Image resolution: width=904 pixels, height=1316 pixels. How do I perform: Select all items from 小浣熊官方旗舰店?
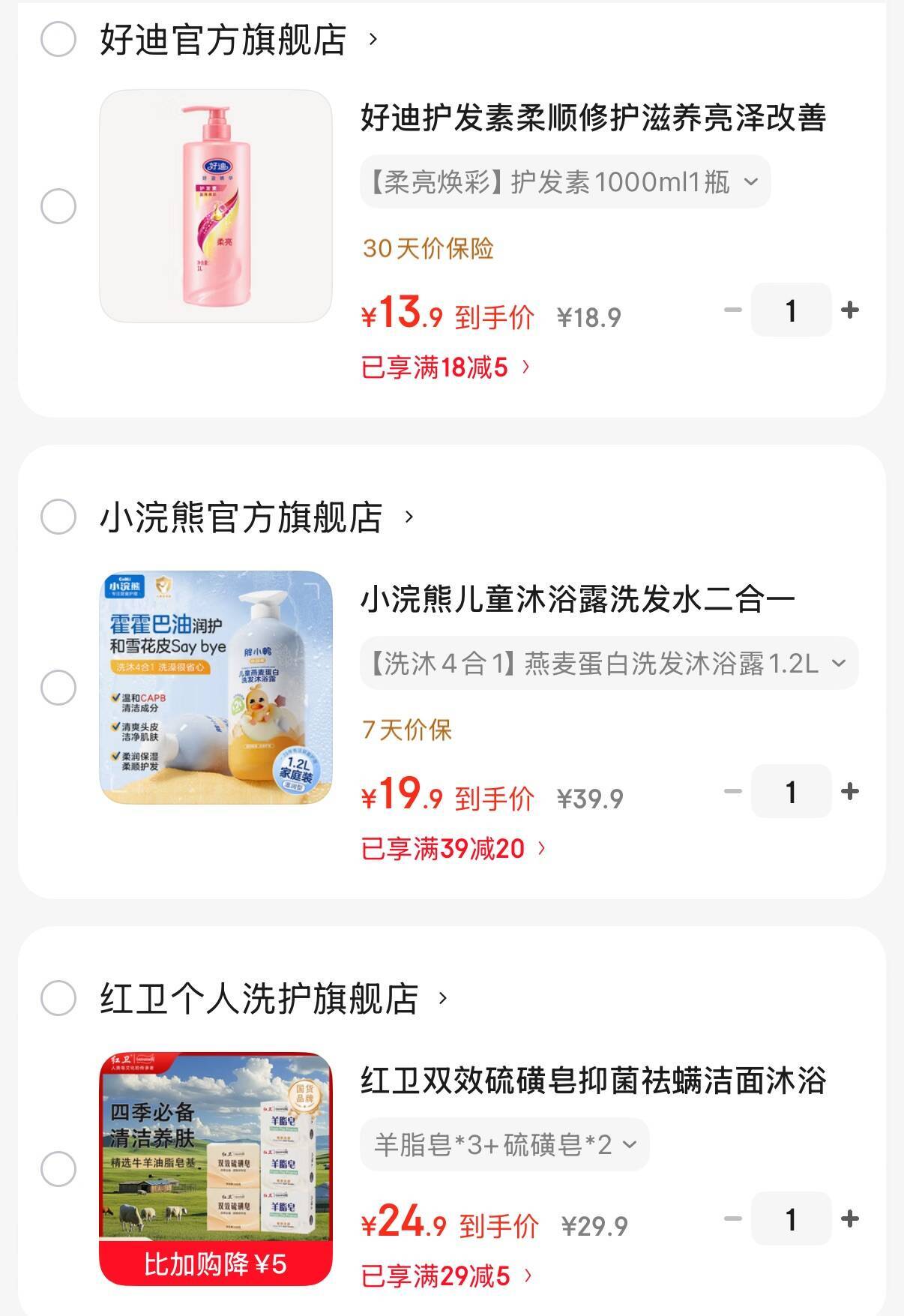[58, 517]
